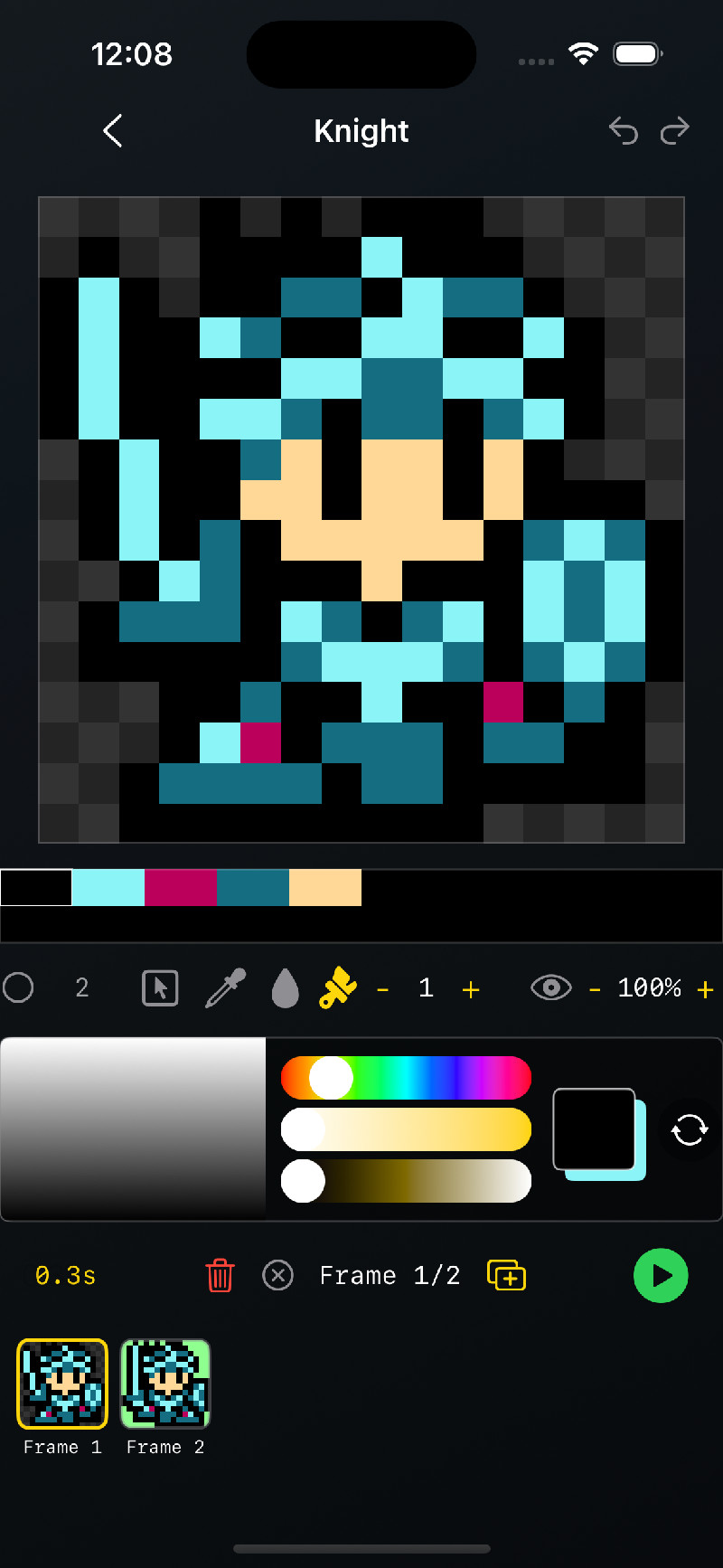Viewport: 723px width, 1568px height.
Task: Undo the last edit
Action: (624, 130)
